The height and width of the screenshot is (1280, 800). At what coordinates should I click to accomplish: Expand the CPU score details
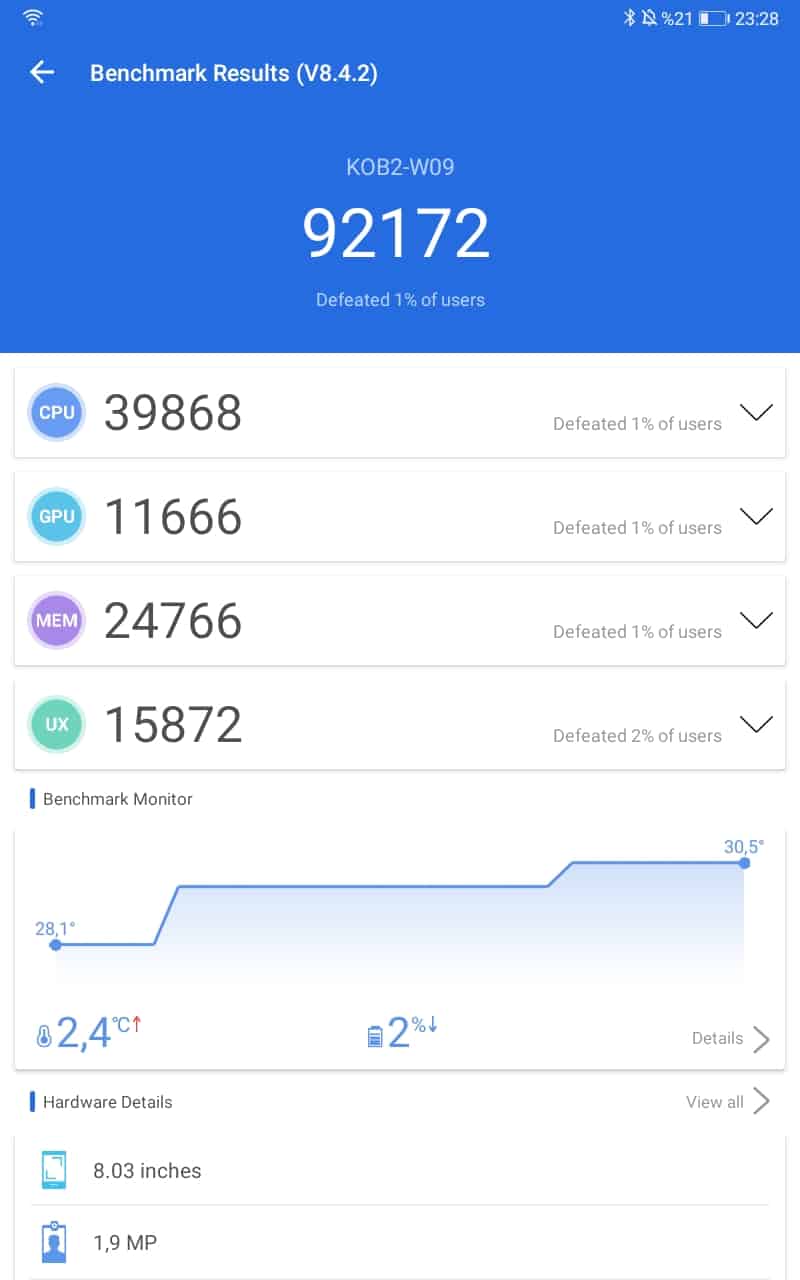756,412
